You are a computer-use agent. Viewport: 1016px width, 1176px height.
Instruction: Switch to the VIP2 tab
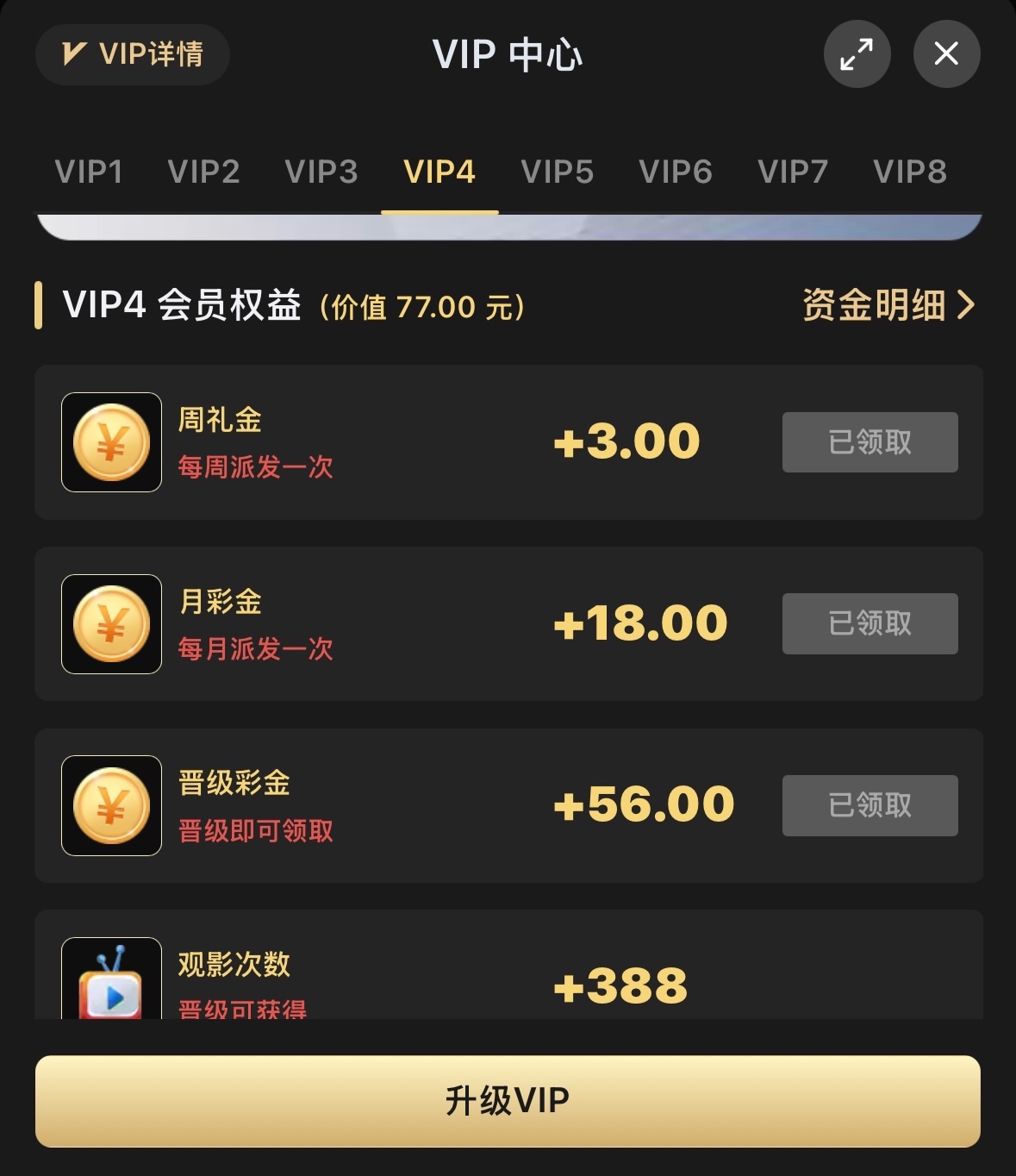[x=204, y=172]
